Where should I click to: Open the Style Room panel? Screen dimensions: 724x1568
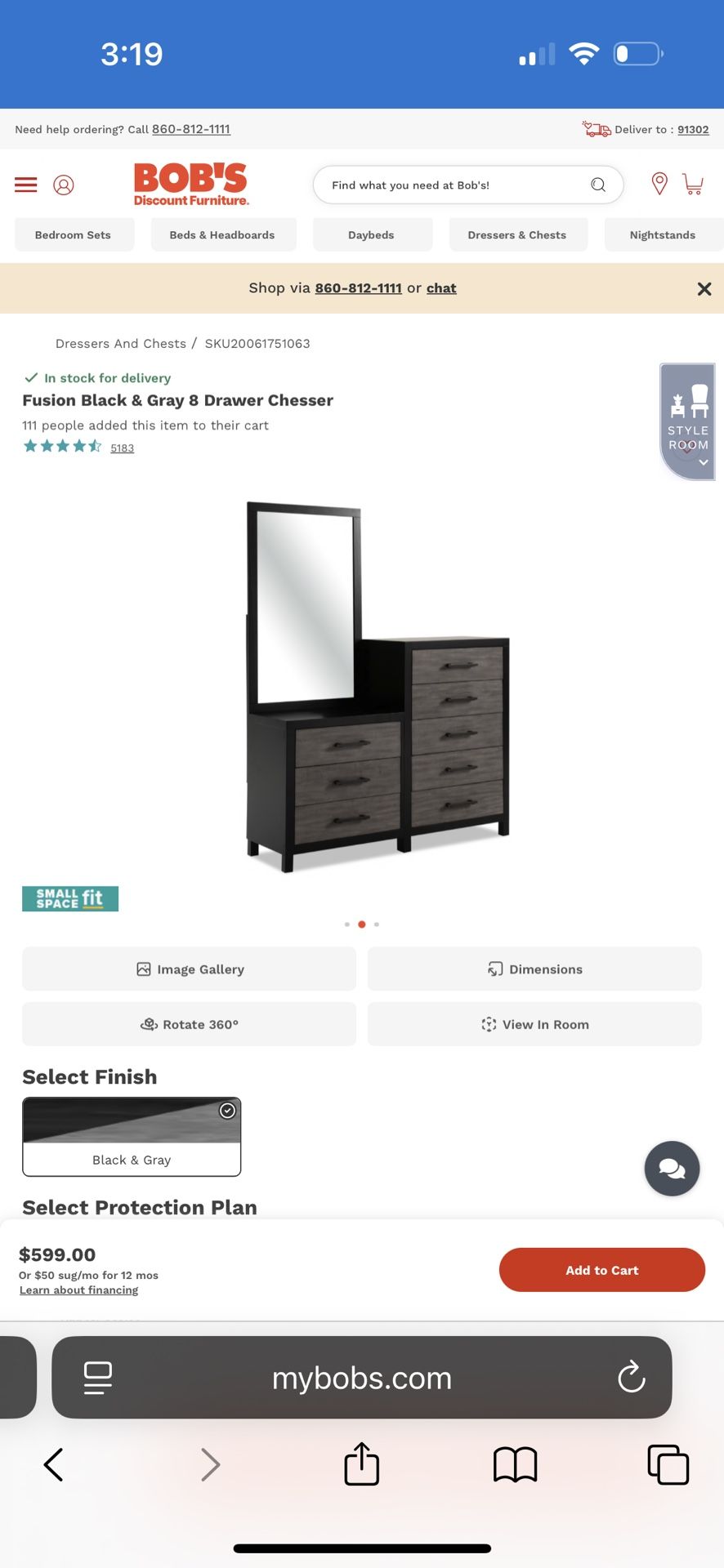click(x=688, y=421)
